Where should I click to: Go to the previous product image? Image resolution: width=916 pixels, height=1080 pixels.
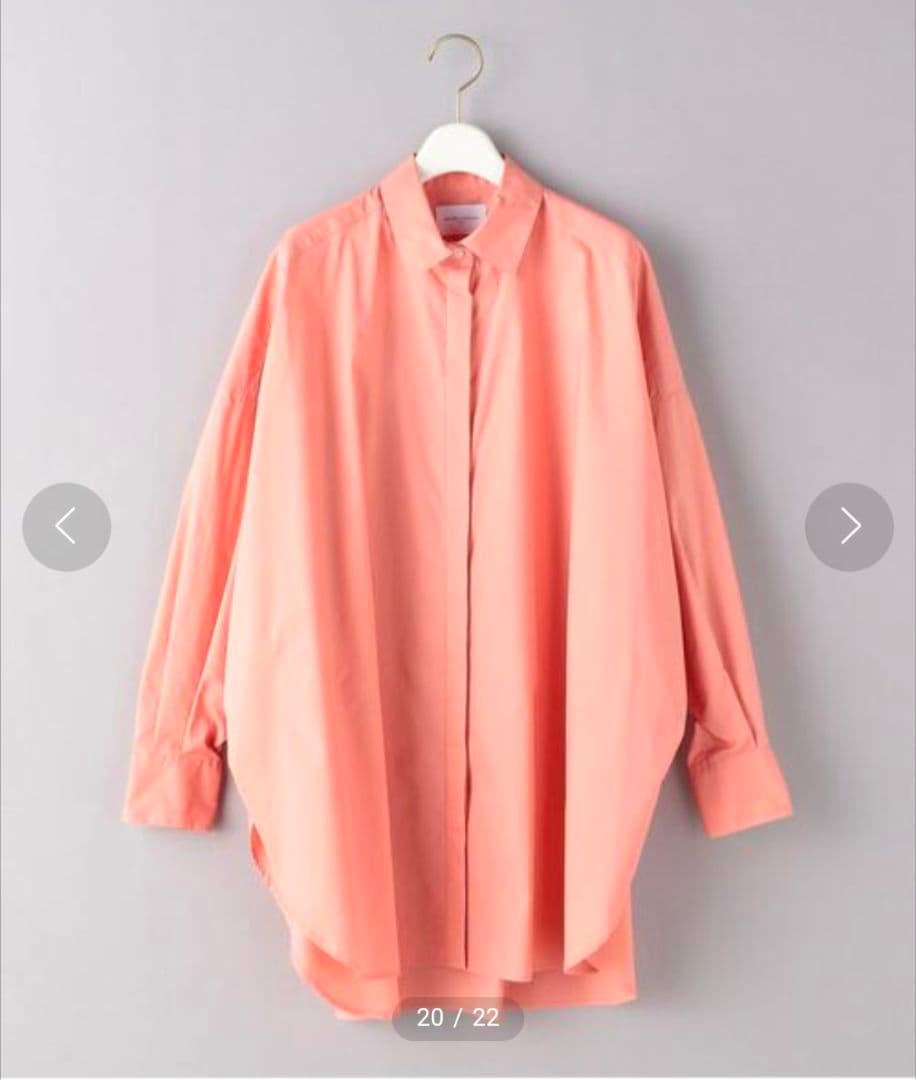pyautogui.click(x=66, y=527)
